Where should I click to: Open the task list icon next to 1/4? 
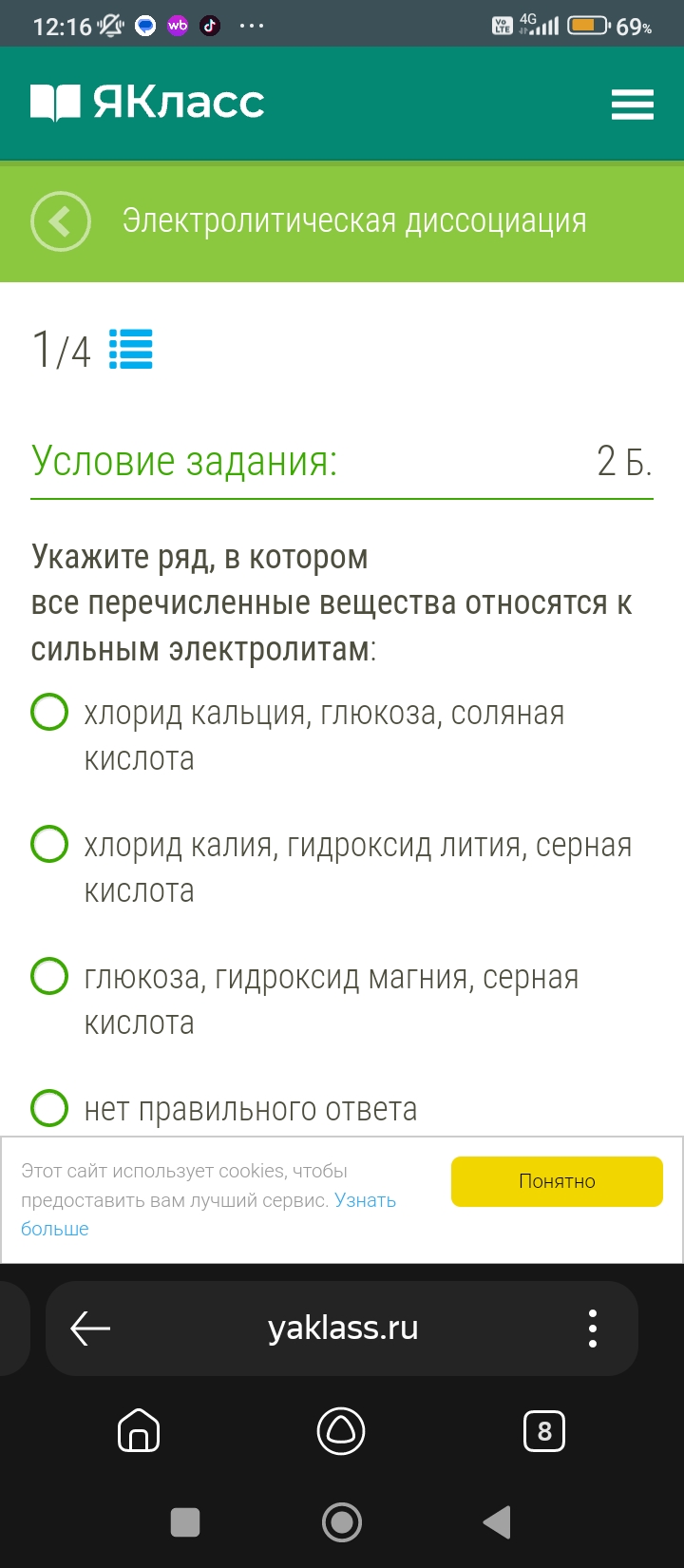click(131, 349)
